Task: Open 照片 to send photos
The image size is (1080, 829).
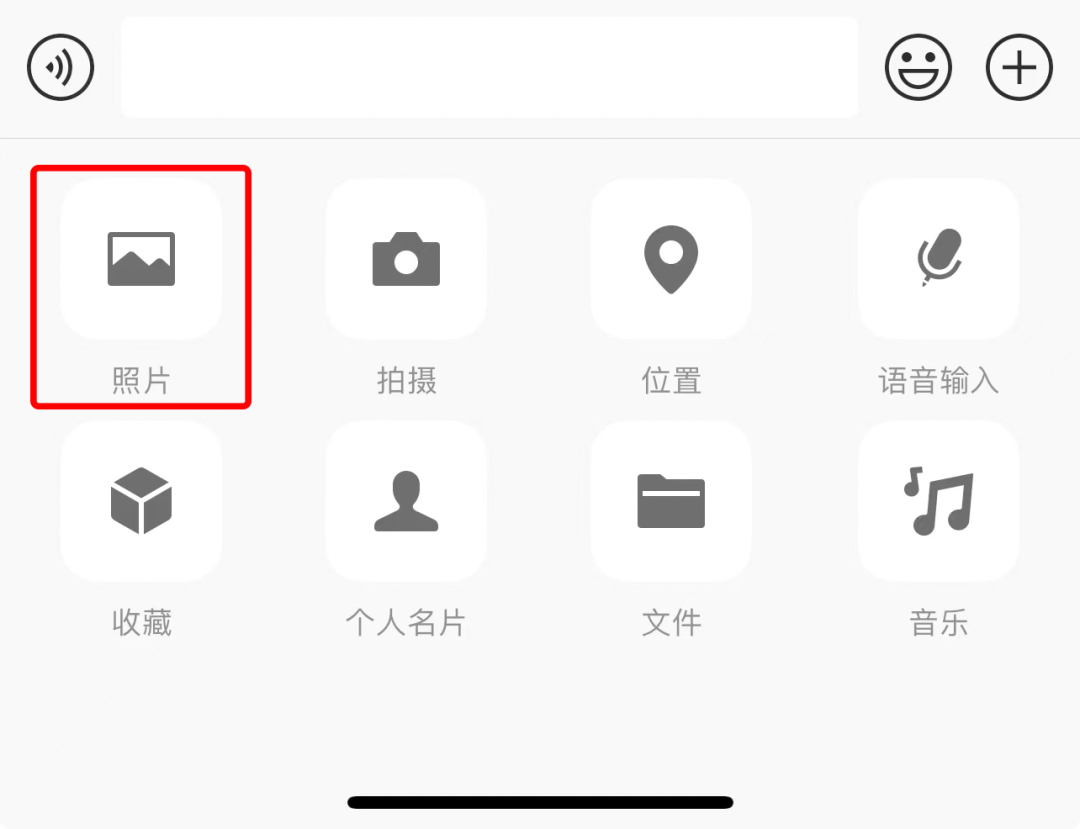Action: tap(141, 260)
